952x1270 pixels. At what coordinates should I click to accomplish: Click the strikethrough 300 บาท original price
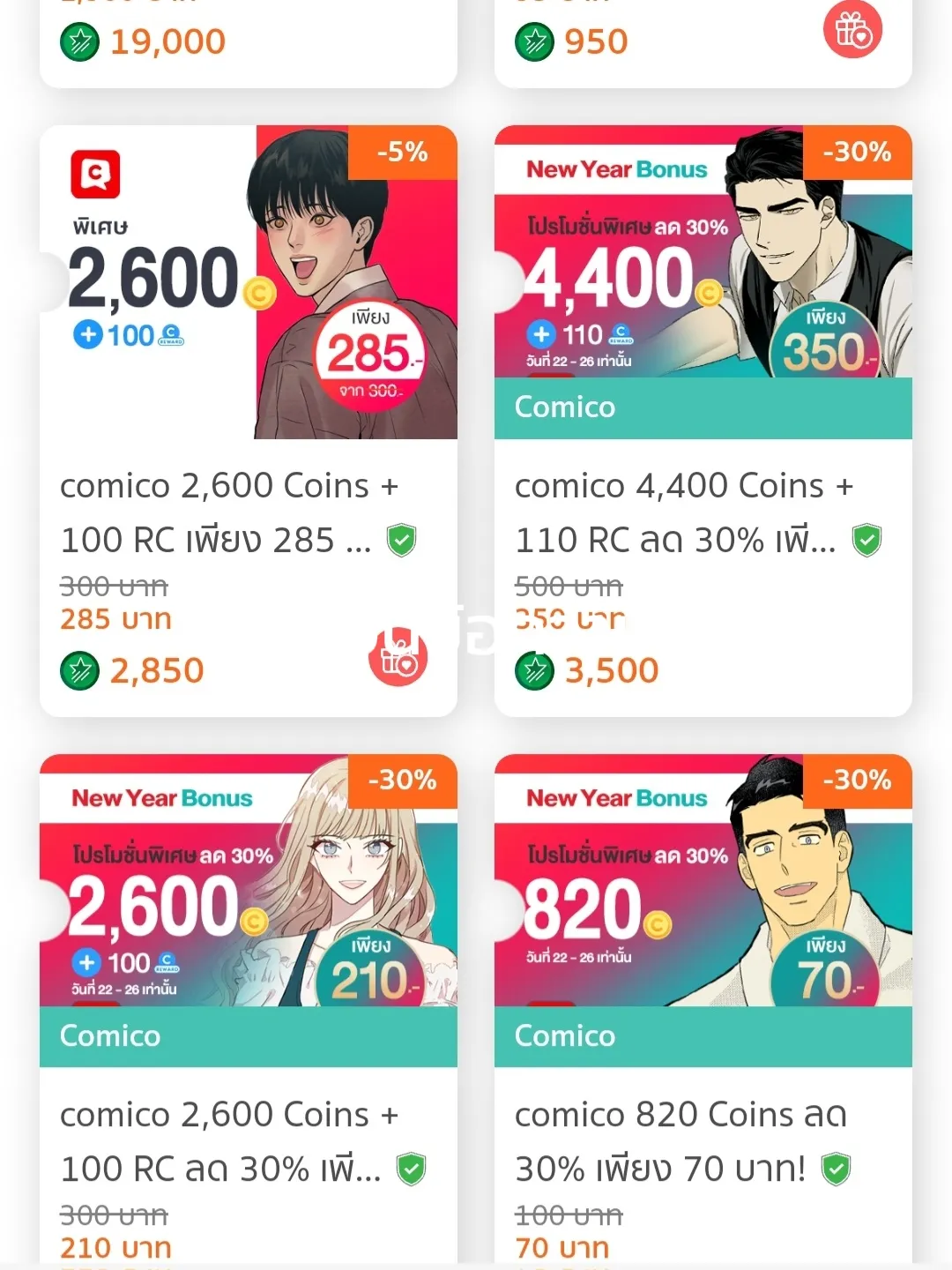coord(114,586)
